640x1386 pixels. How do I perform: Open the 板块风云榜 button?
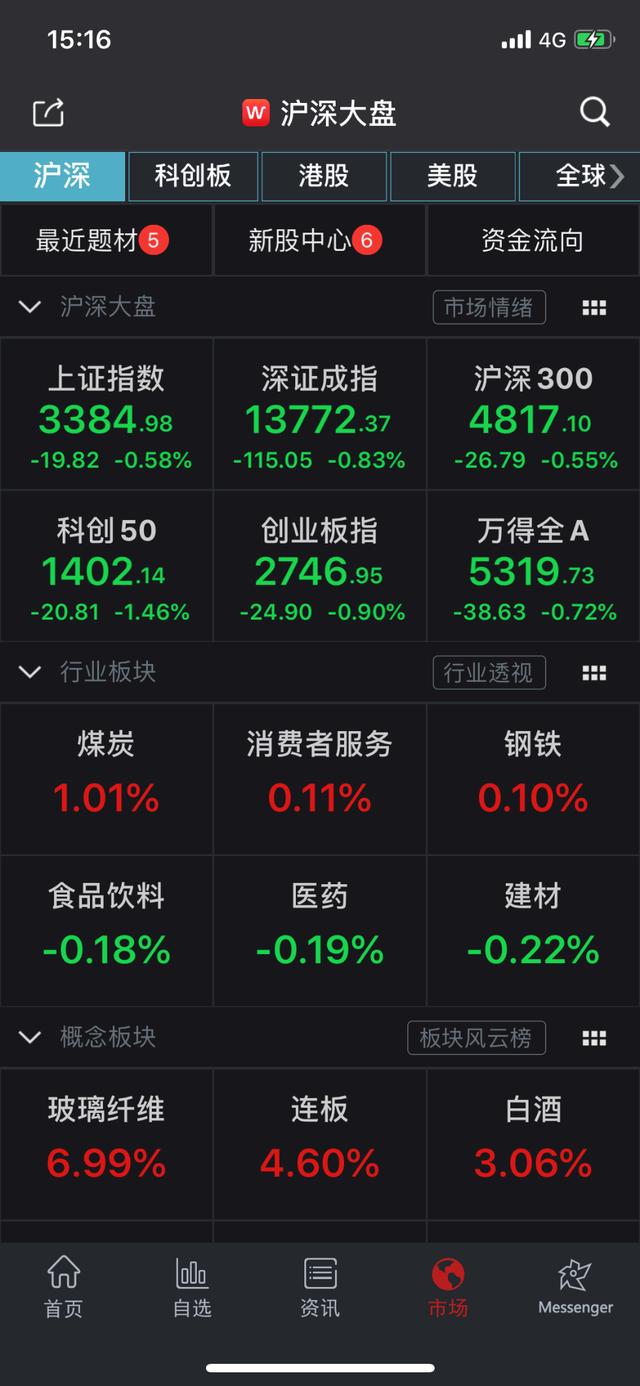pos(476,1037)
